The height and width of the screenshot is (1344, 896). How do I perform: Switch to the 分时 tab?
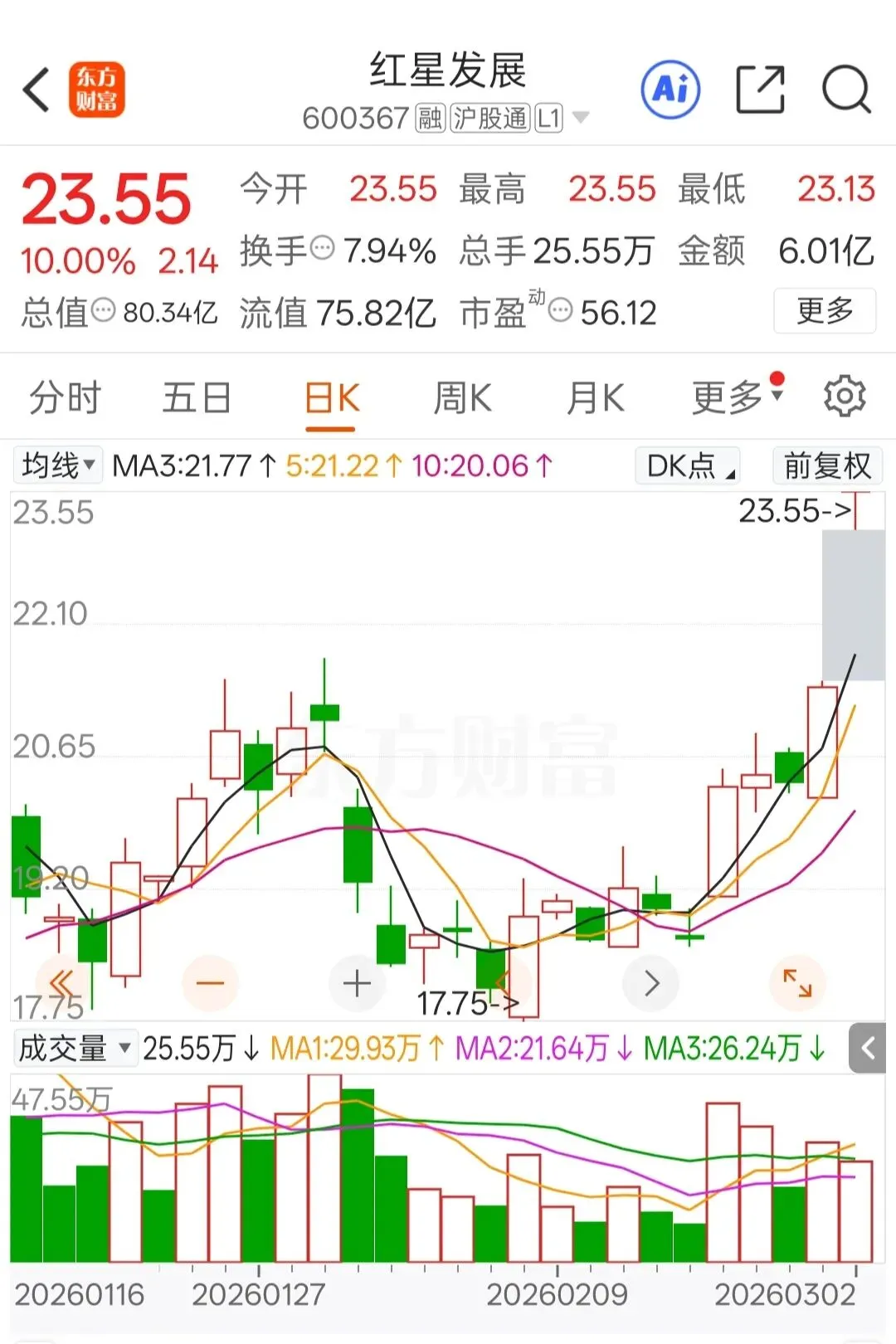(65, 397)
